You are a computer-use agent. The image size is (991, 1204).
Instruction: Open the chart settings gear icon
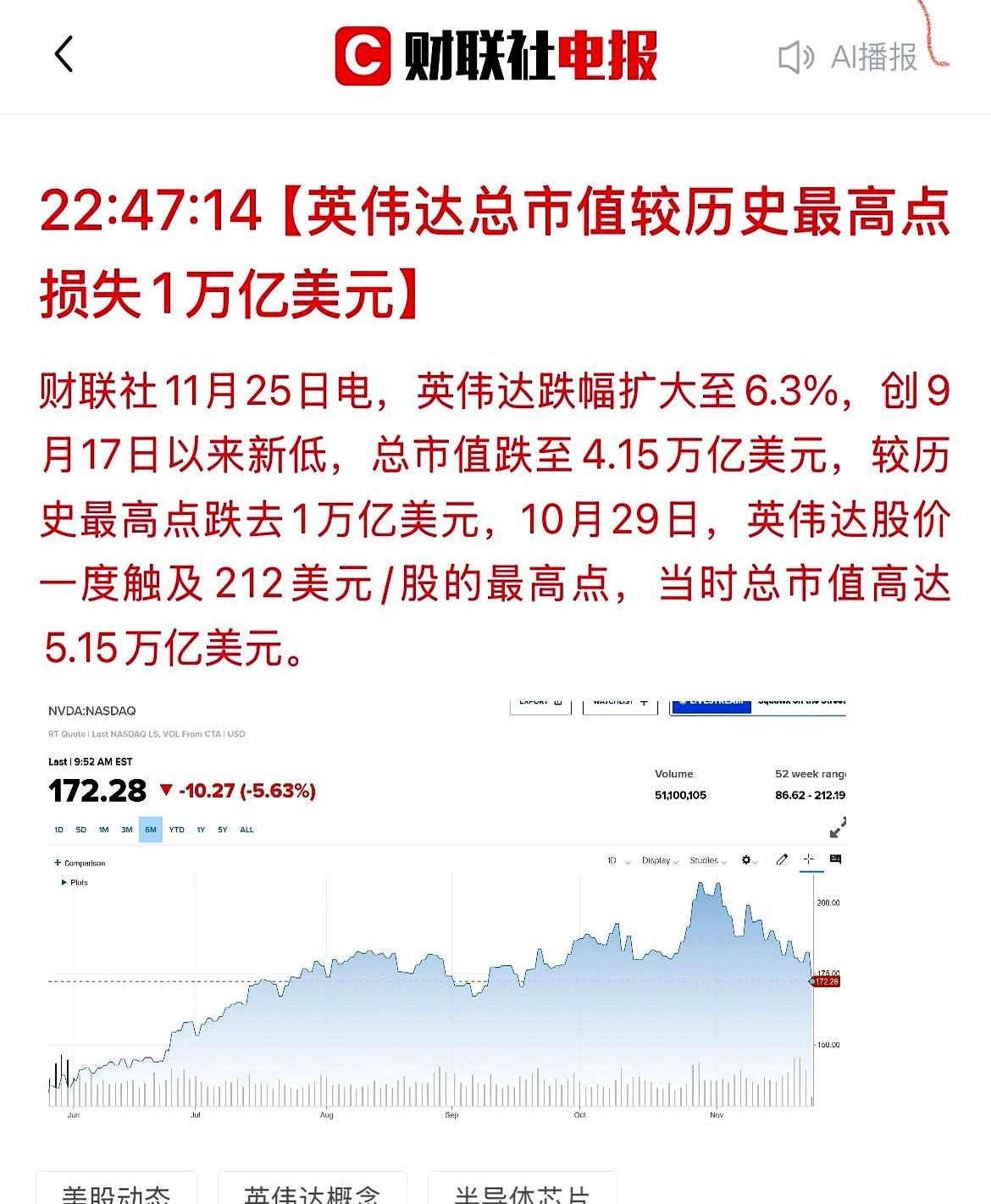pyautogui.click(x=745, y=859)
